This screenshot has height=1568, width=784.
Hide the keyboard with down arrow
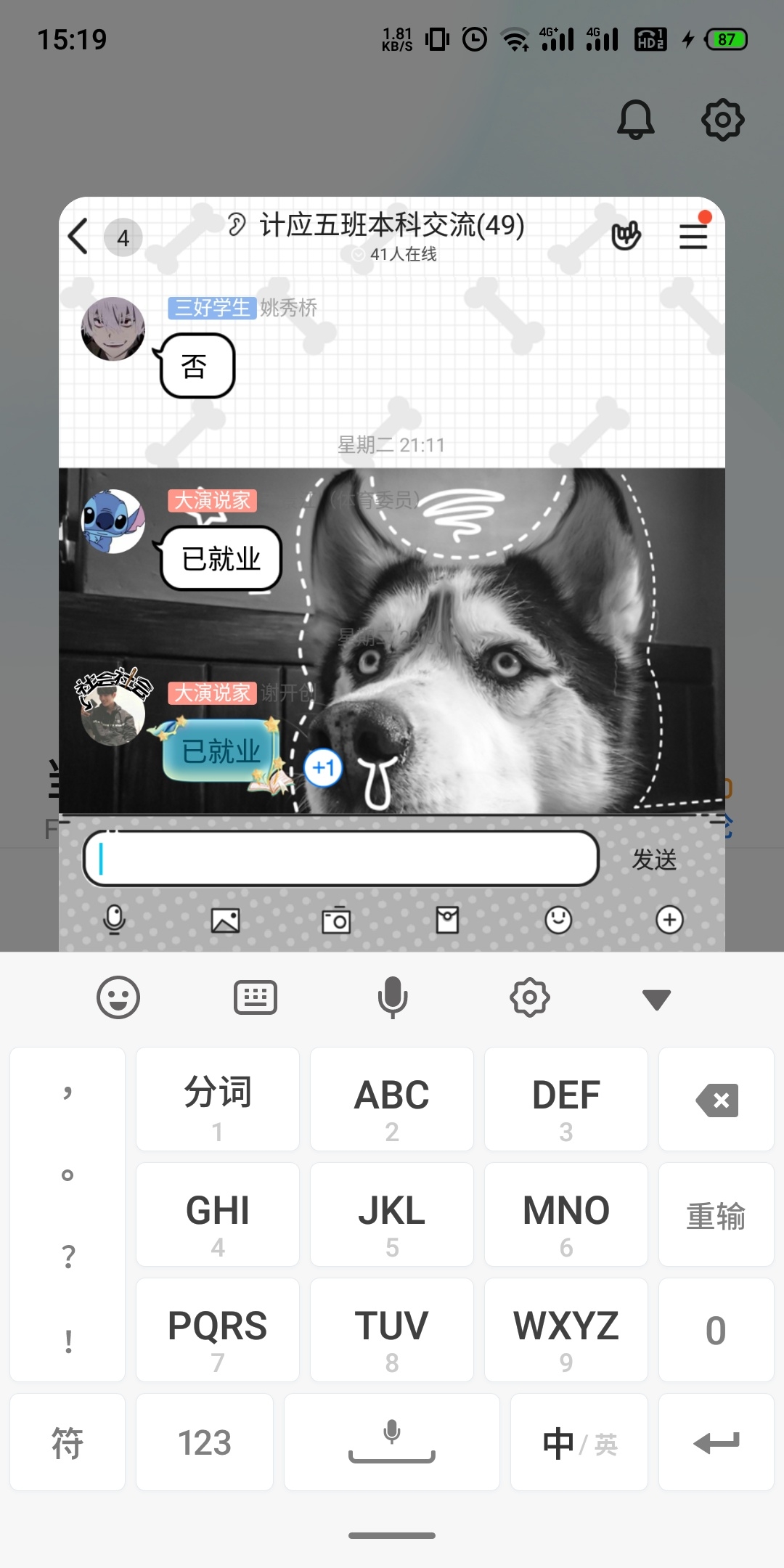(x=656, y=999)
